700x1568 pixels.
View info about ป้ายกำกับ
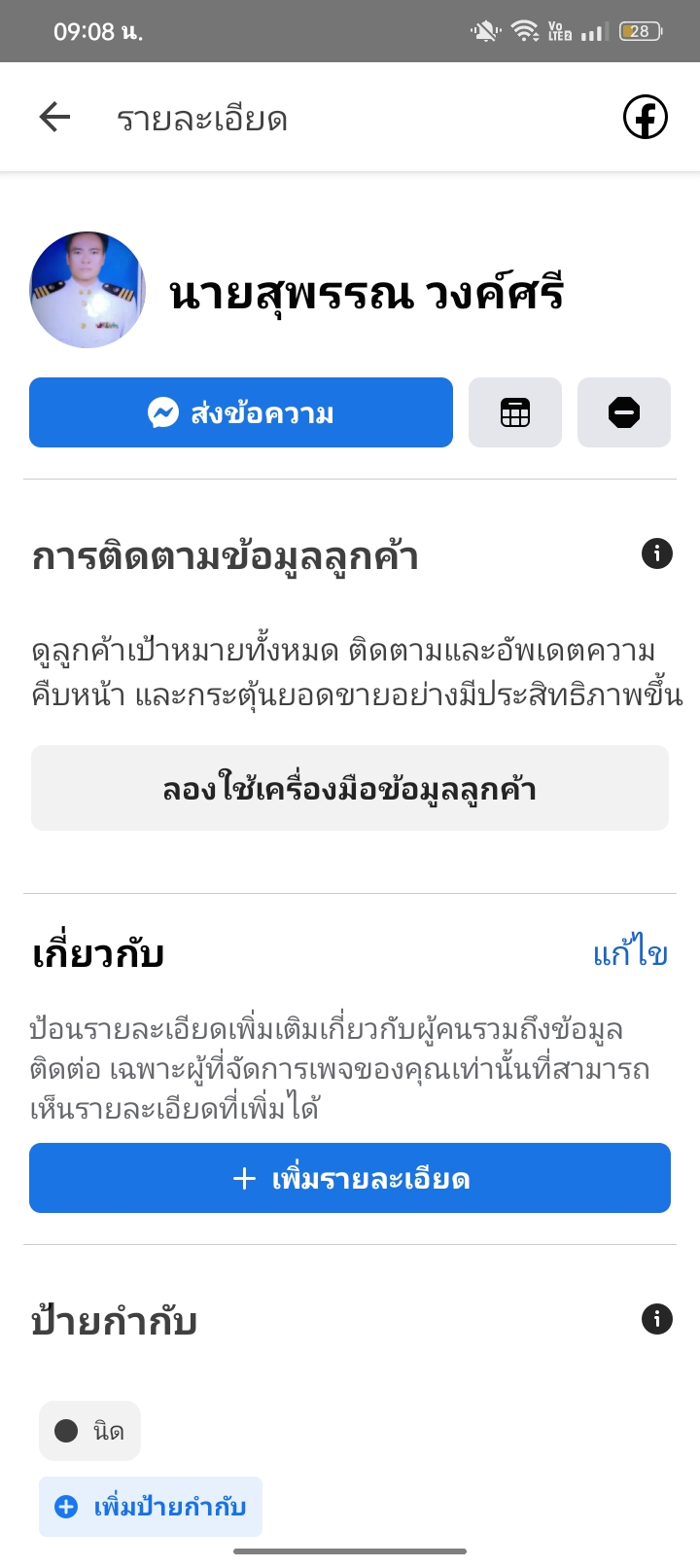tap(657, 1319)
